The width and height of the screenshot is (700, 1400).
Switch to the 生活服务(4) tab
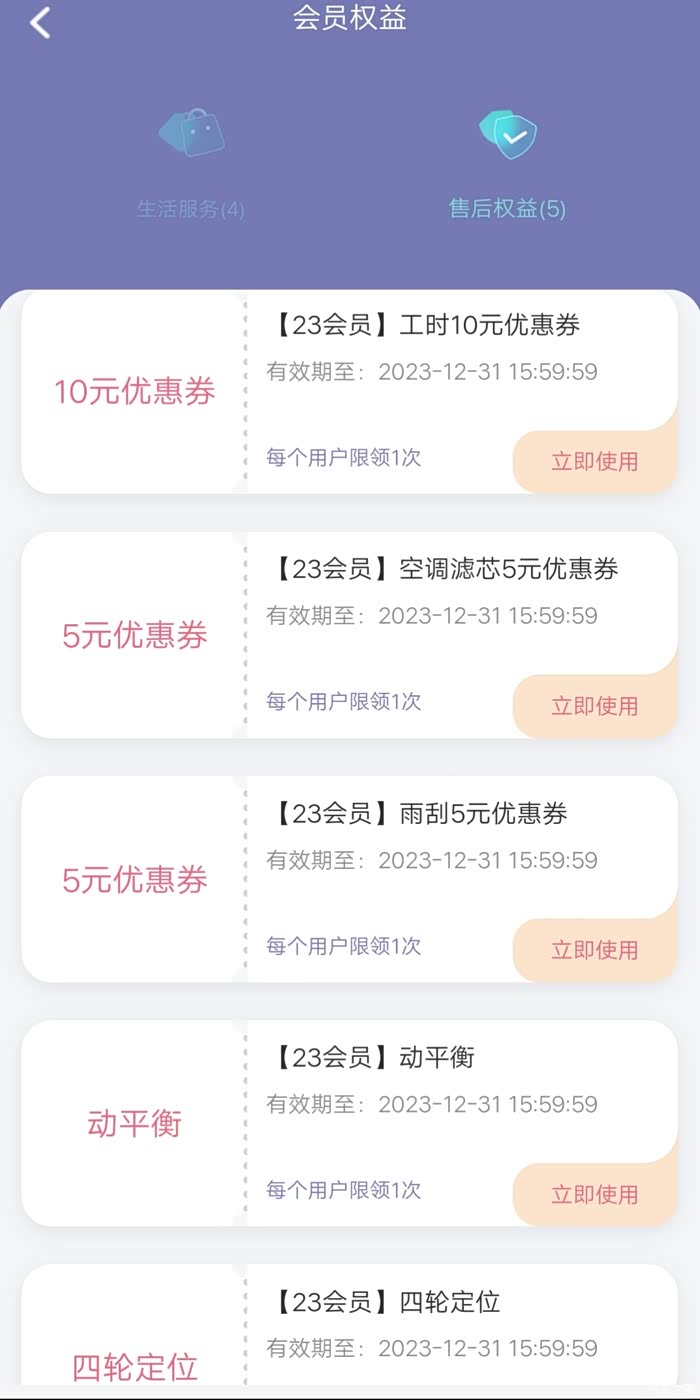point(190,165)
